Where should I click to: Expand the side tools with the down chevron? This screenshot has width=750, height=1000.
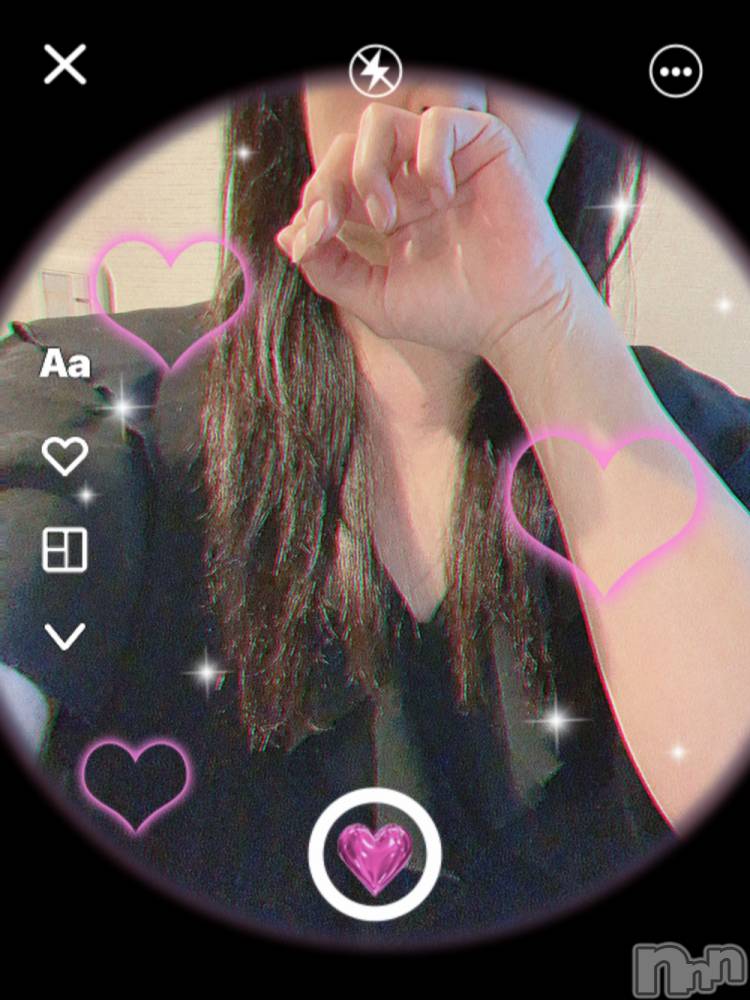[65, 635]
